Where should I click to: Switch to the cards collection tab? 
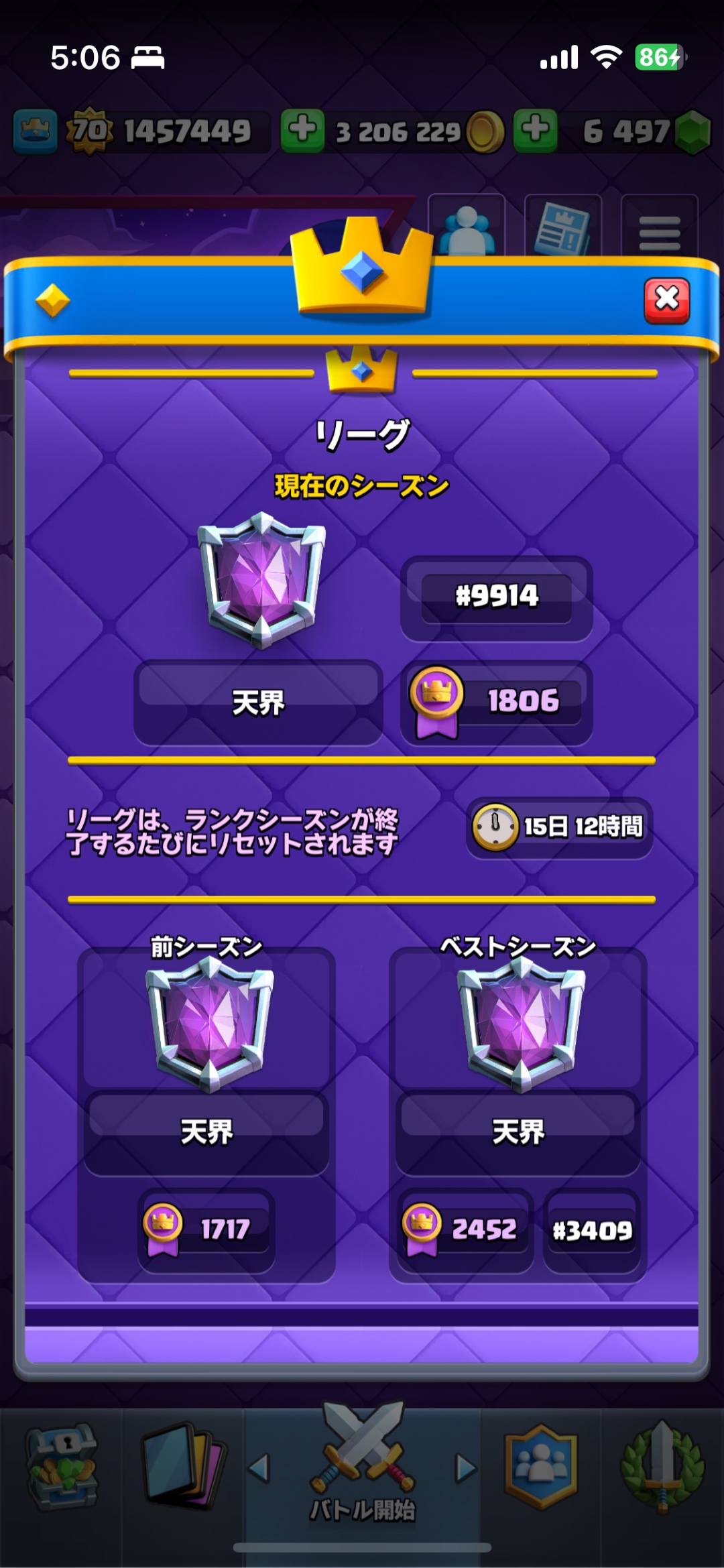tap(184, 1468)
